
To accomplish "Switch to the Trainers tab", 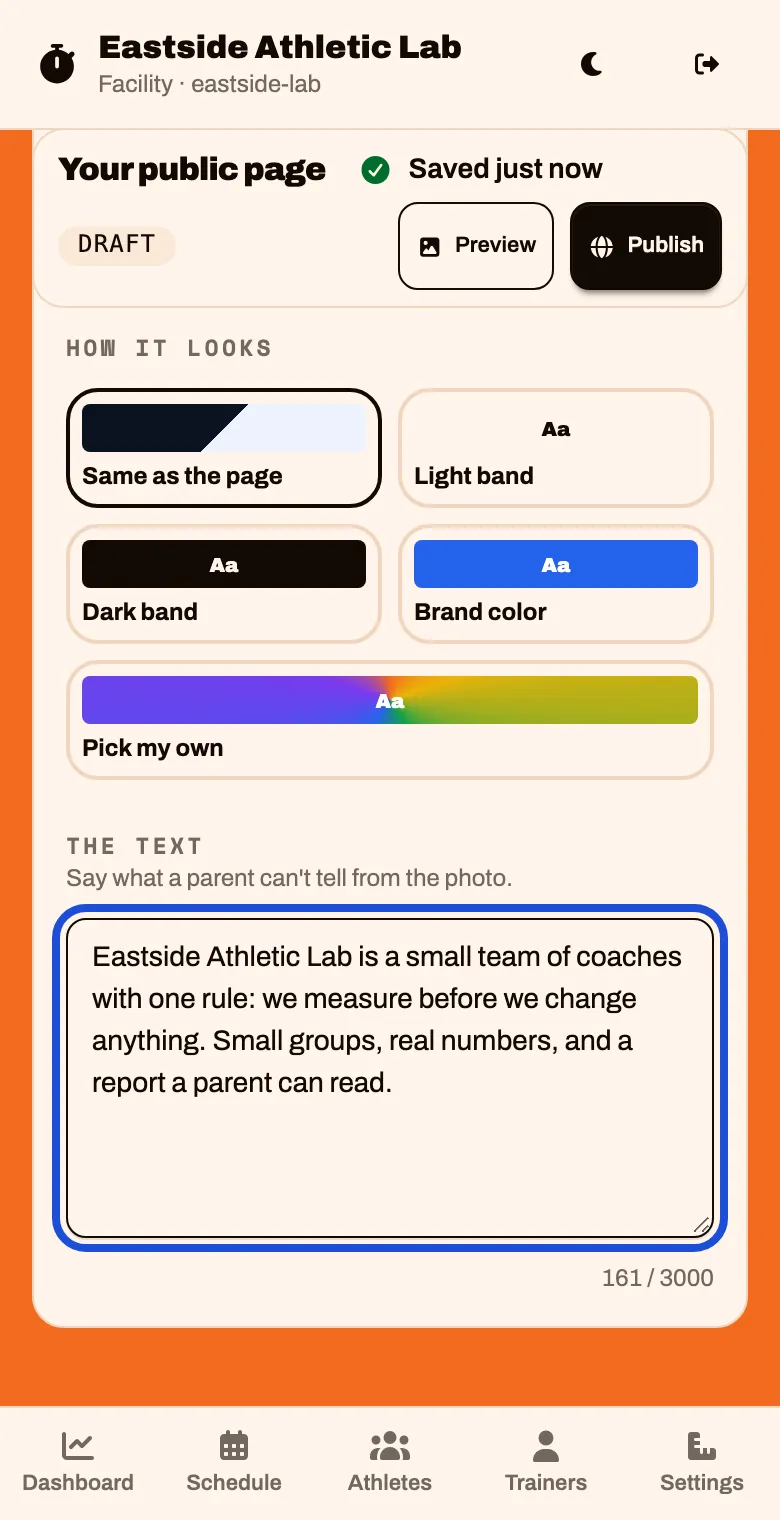I will [546, 1463].
